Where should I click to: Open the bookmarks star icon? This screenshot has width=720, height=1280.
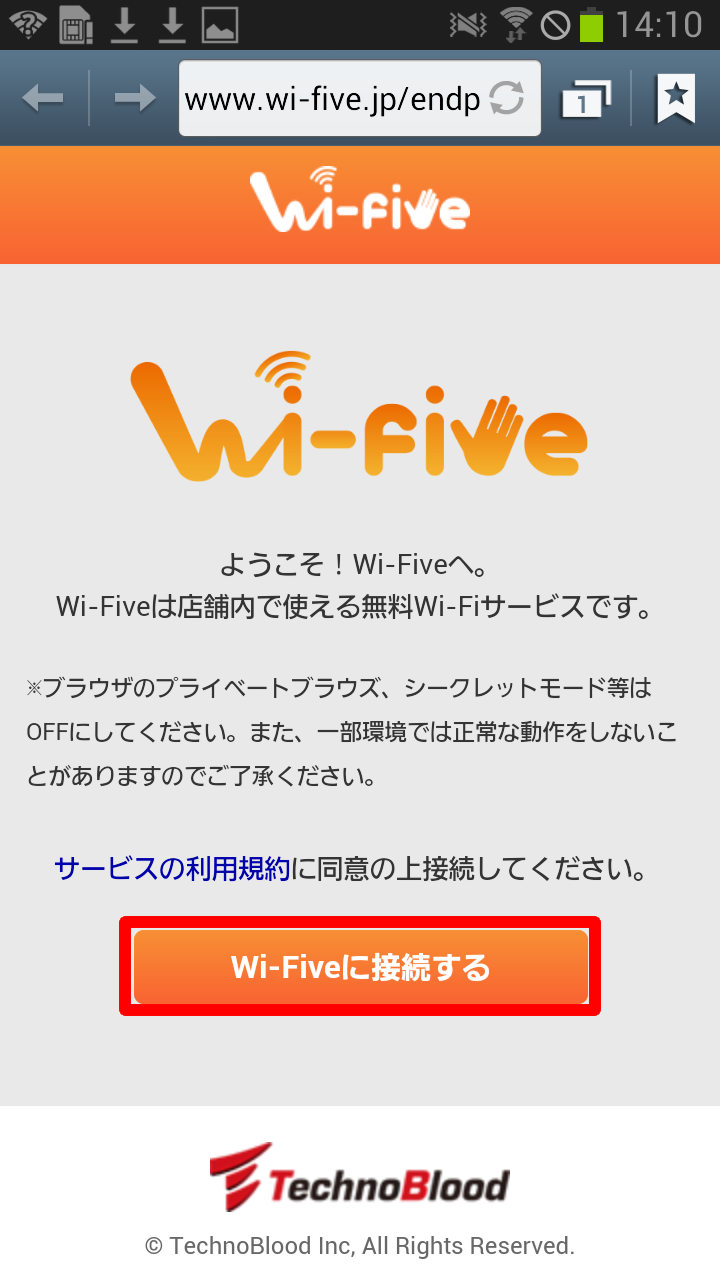click(676, 98)
